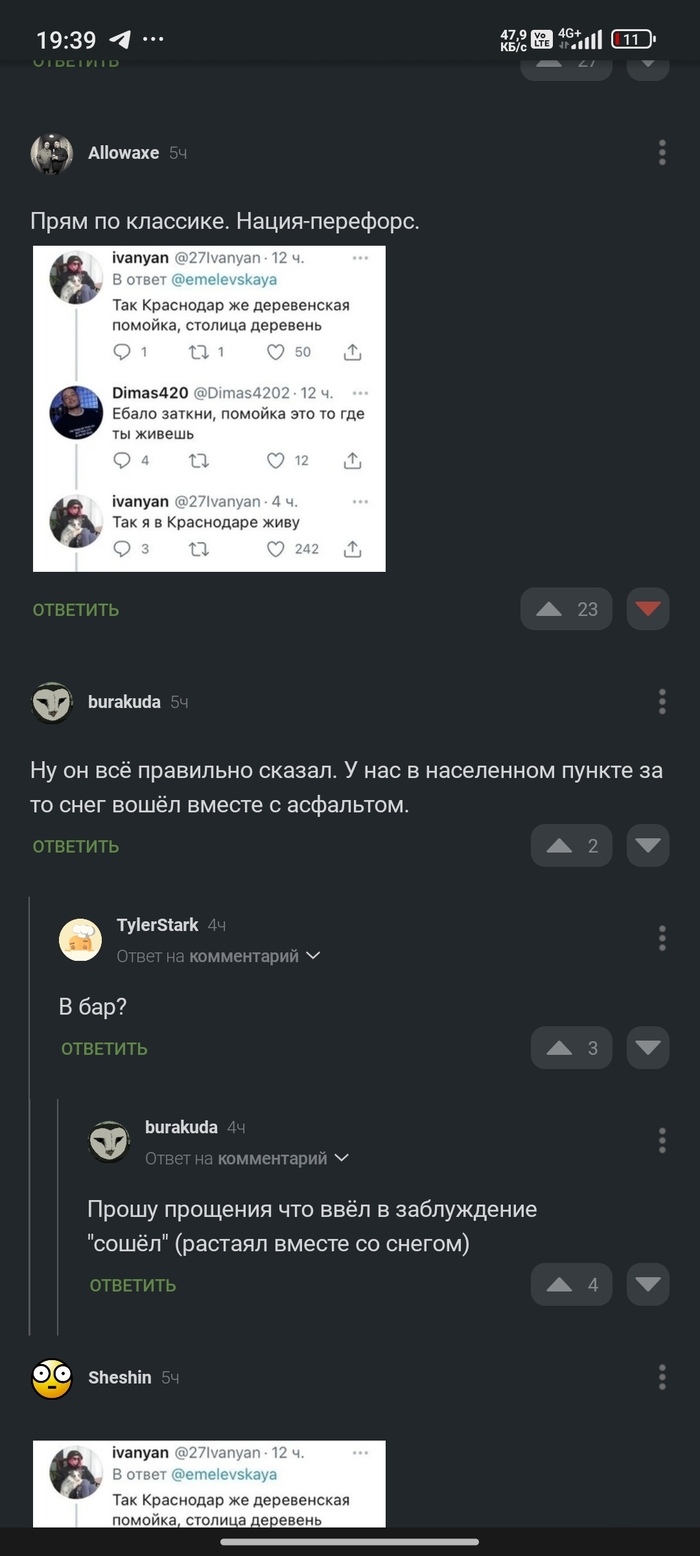Enlarge the tweet screenshot in Allowaxe's comment
This screenshot has height=1556, width=700.
(x=209, y=409)
